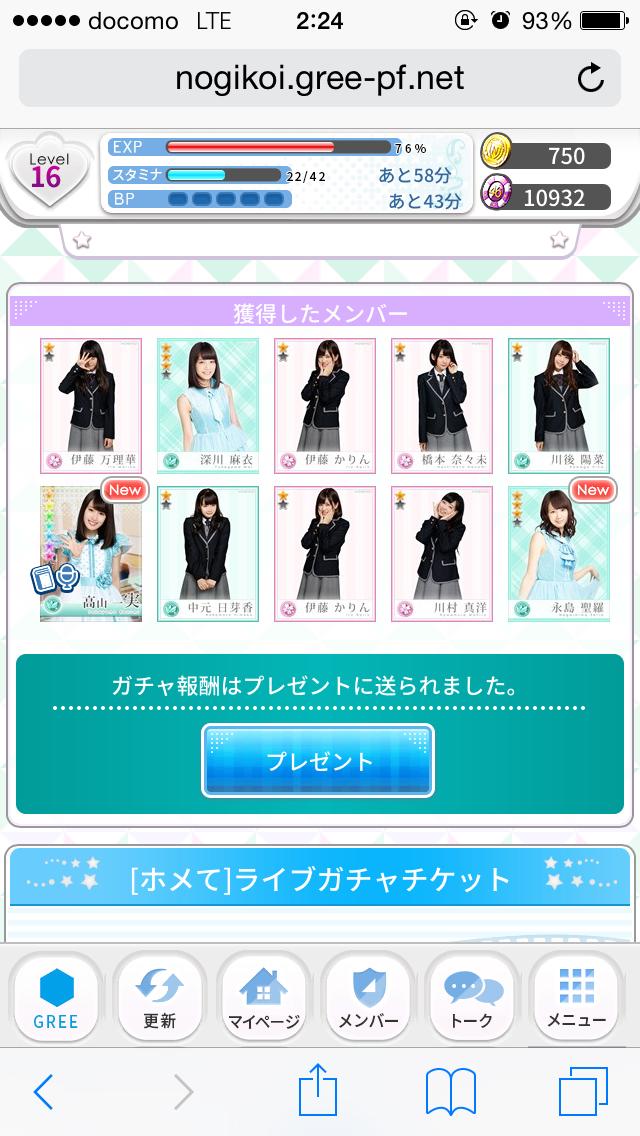
Task: View the 伊藤 万理華 card
Action: tap(91, 406)
